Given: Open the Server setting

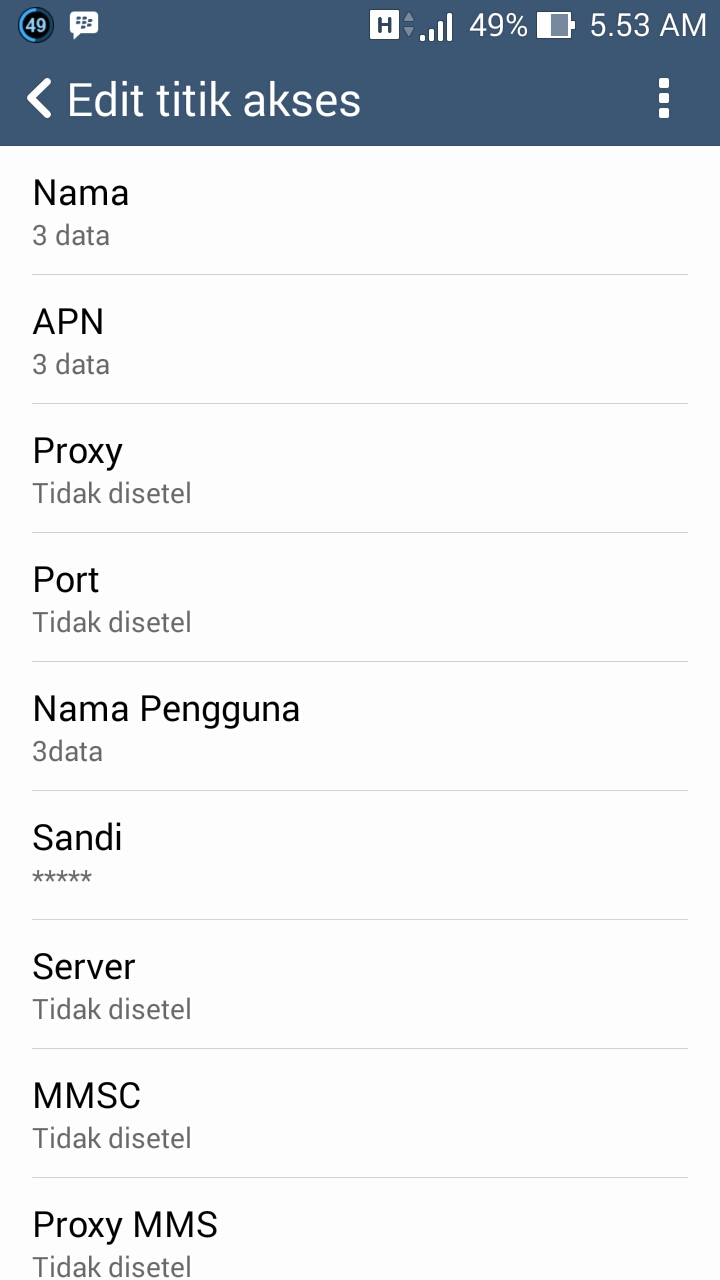Looking at the screenshot, I should (x=360, y=985).
